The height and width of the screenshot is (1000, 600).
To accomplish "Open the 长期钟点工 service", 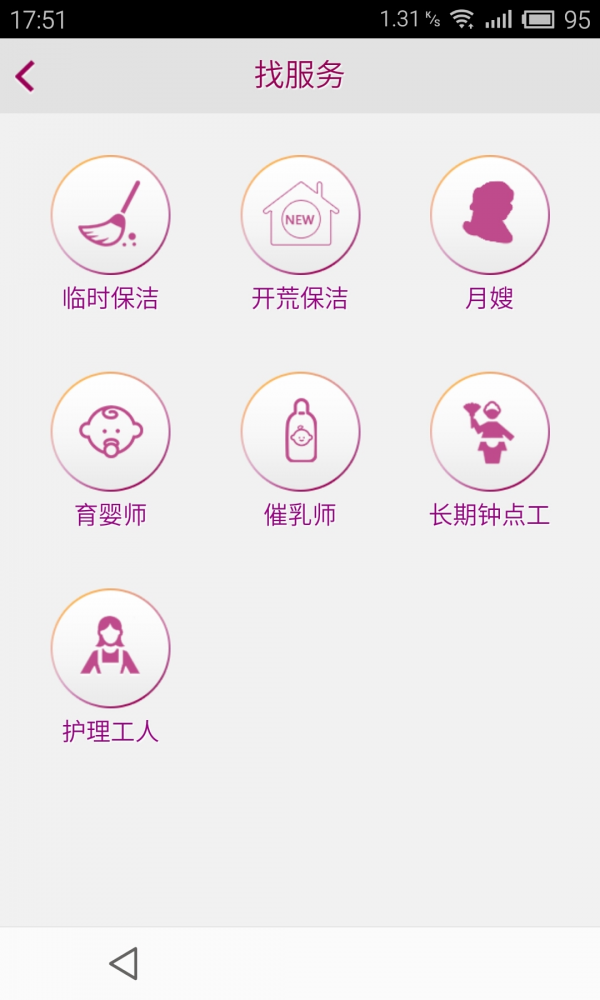I will coord(490,432).
